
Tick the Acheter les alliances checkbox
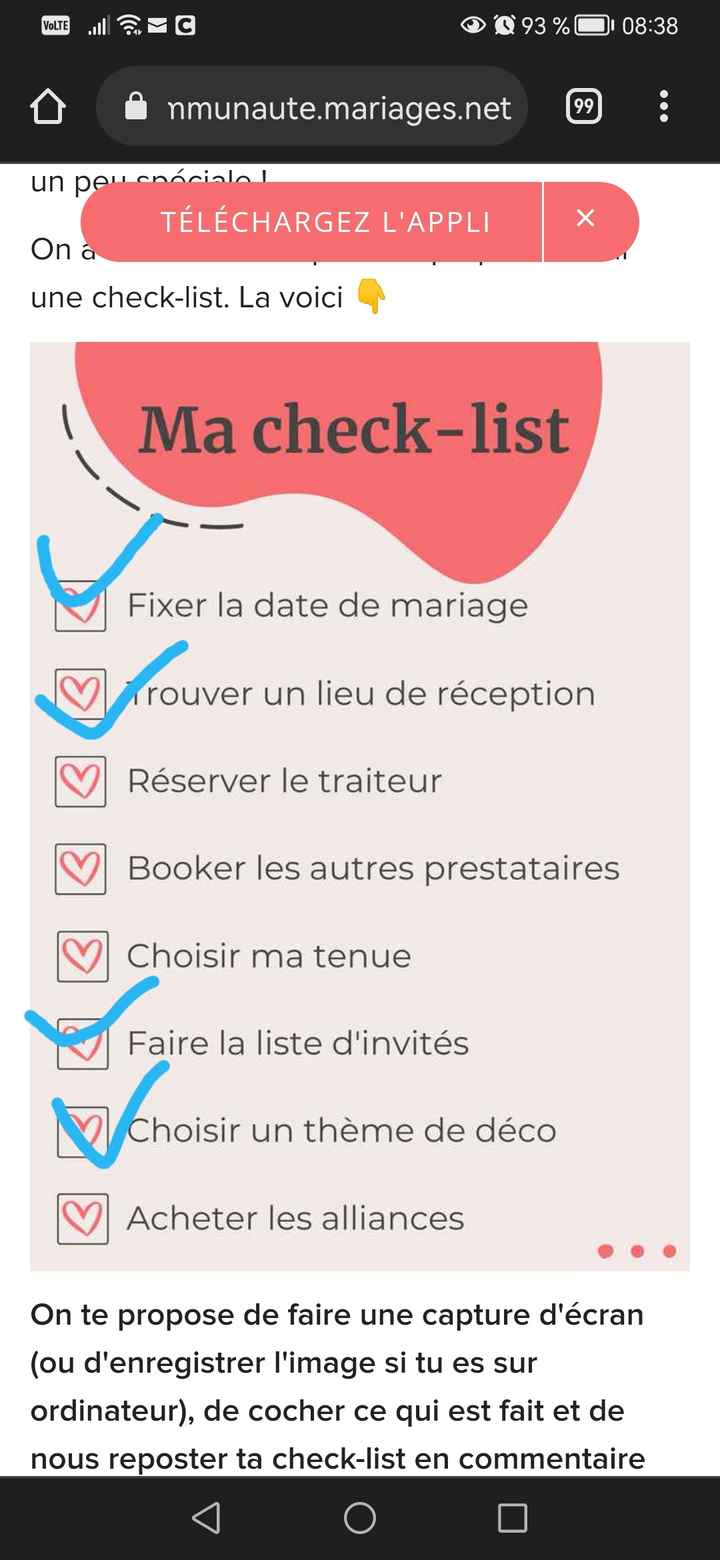(x=81, y=1218)
